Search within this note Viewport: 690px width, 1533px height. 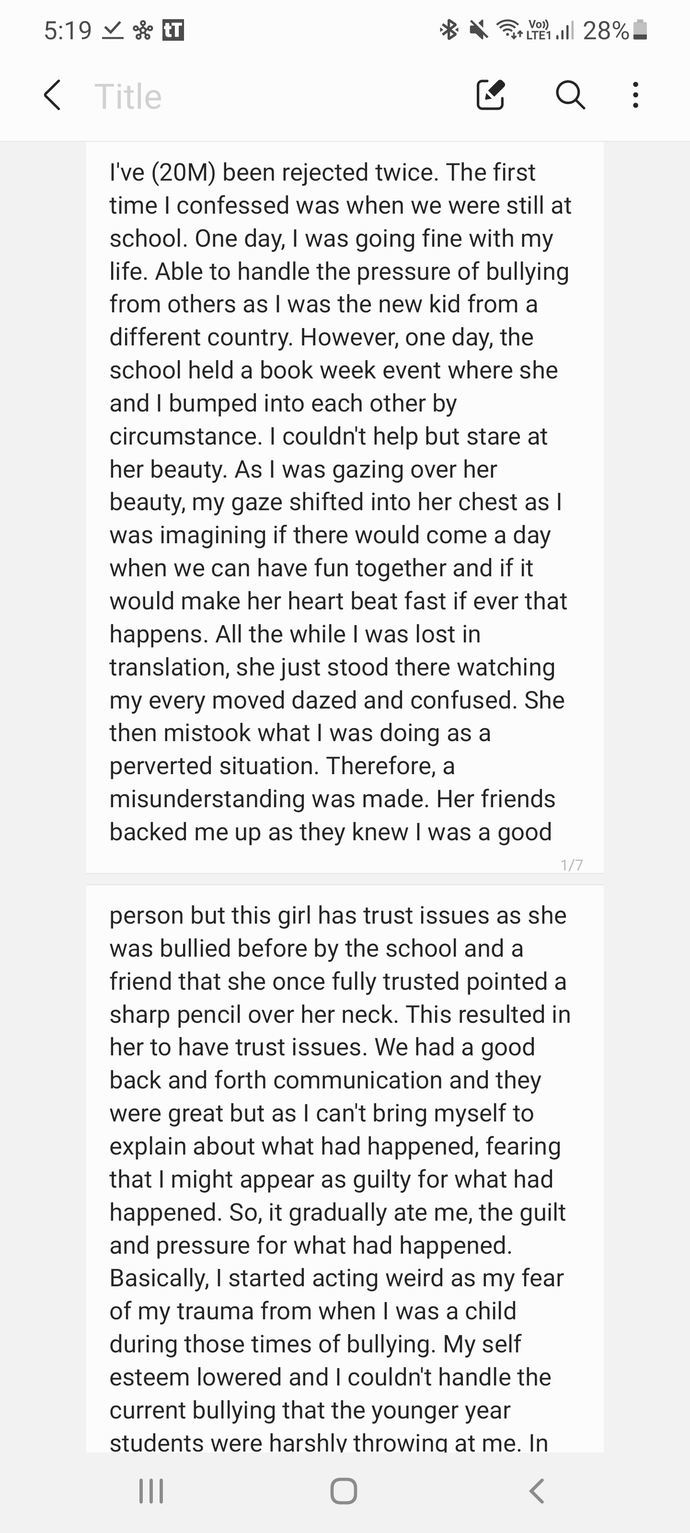pyautogui.click(x=570, y=96)
